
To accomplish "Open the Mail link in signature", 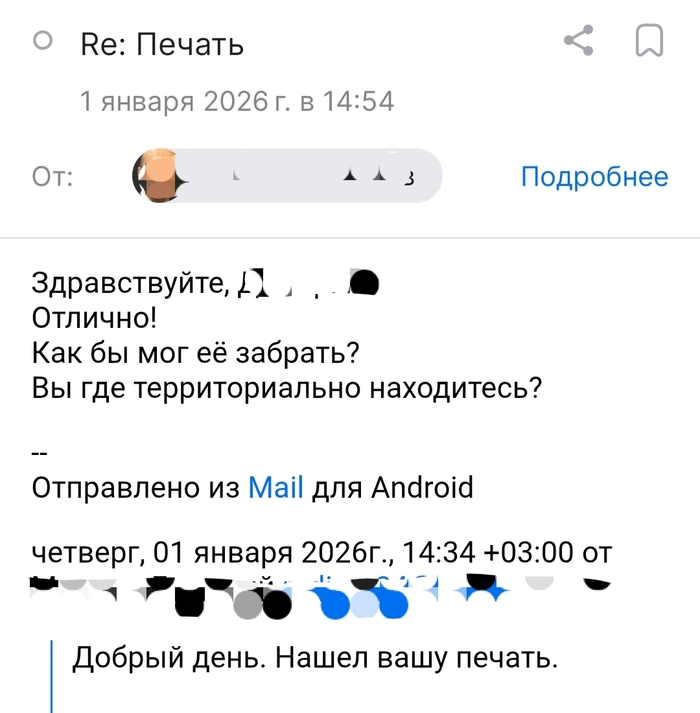I will click(275, 488).
